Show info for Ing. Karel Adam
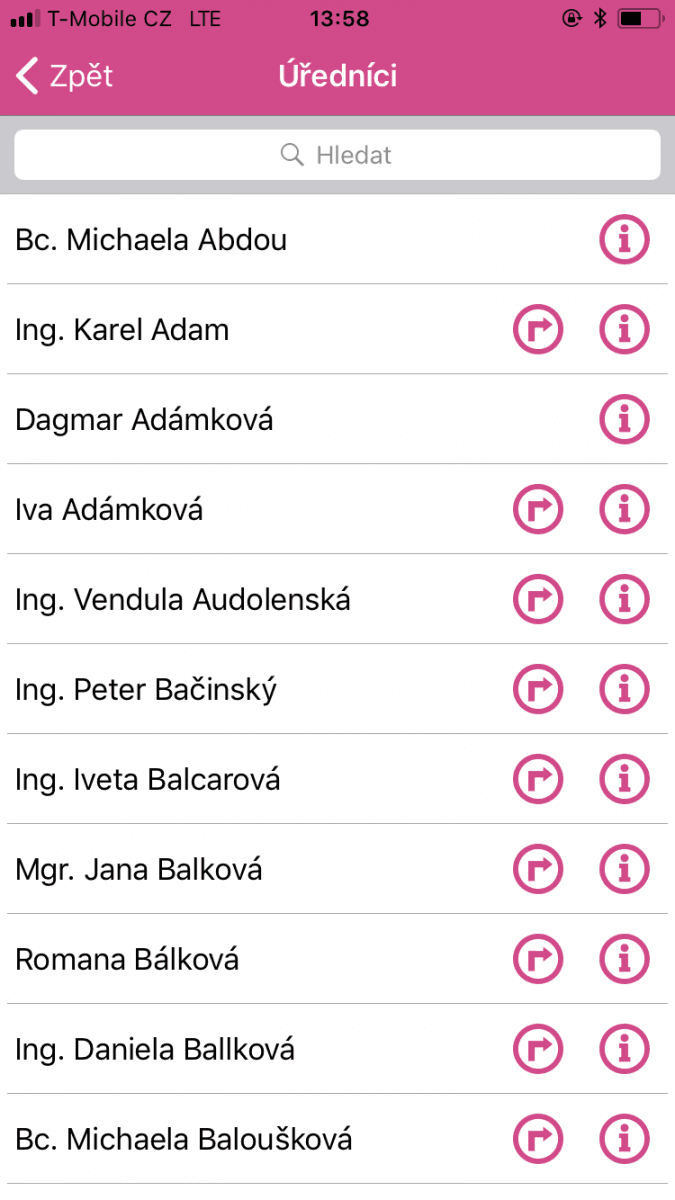 tap(624, 330)
